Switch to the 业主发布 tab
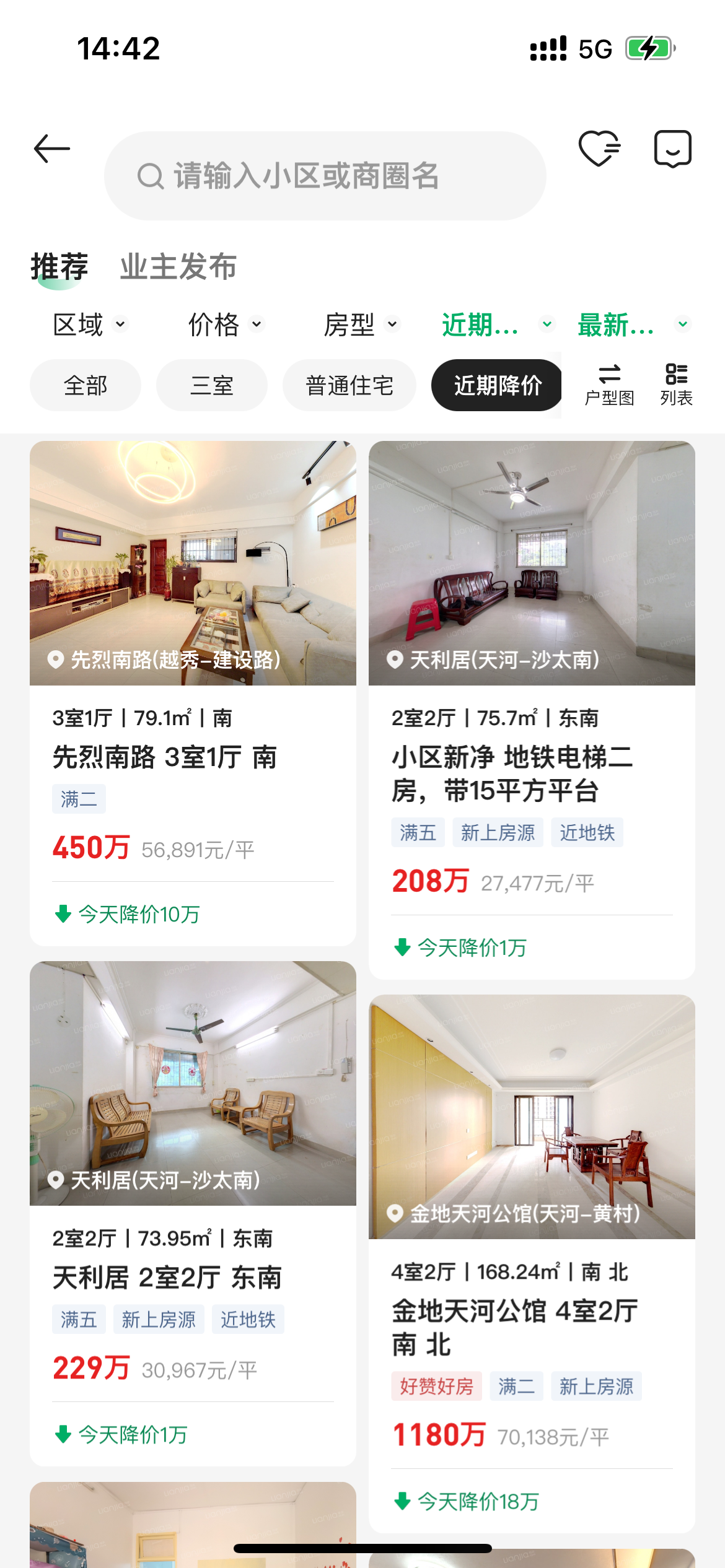725x1568 pixels. pyautogui.click(x=178, y=267)
